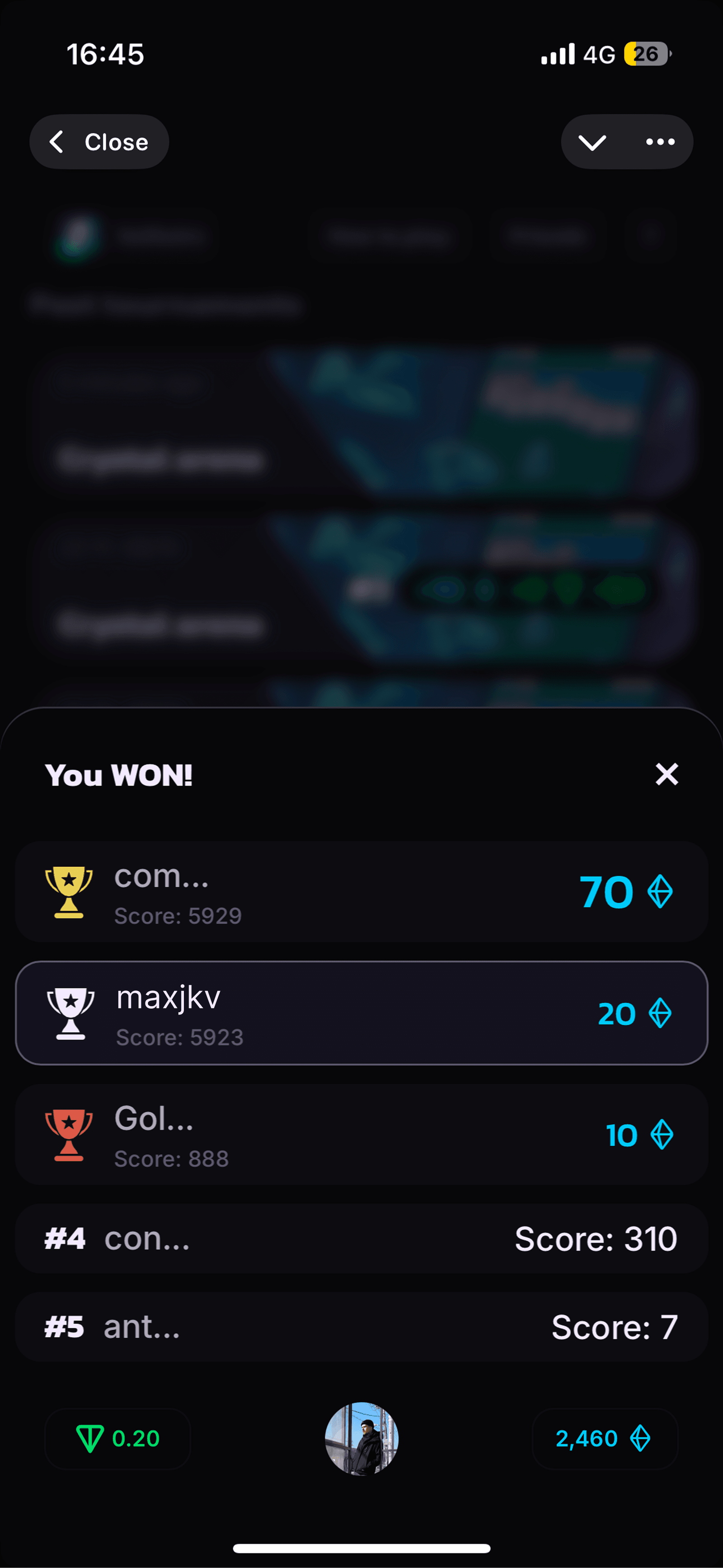Open the three-dot options menu
This screenshot has height=1568, width=723.
coord(660,142)
